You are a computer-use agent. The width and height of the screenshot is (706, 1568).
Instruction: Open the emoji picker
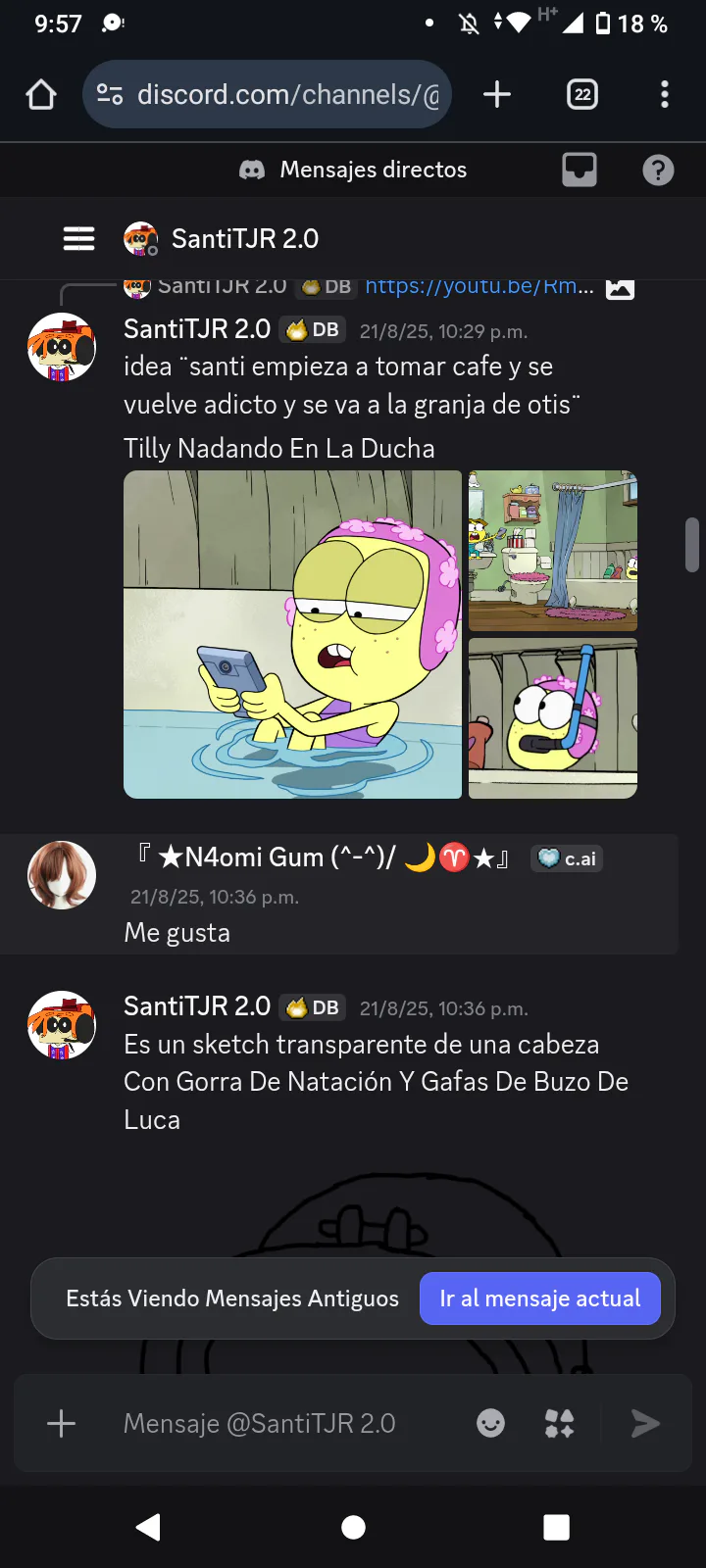coord(490,1423)
